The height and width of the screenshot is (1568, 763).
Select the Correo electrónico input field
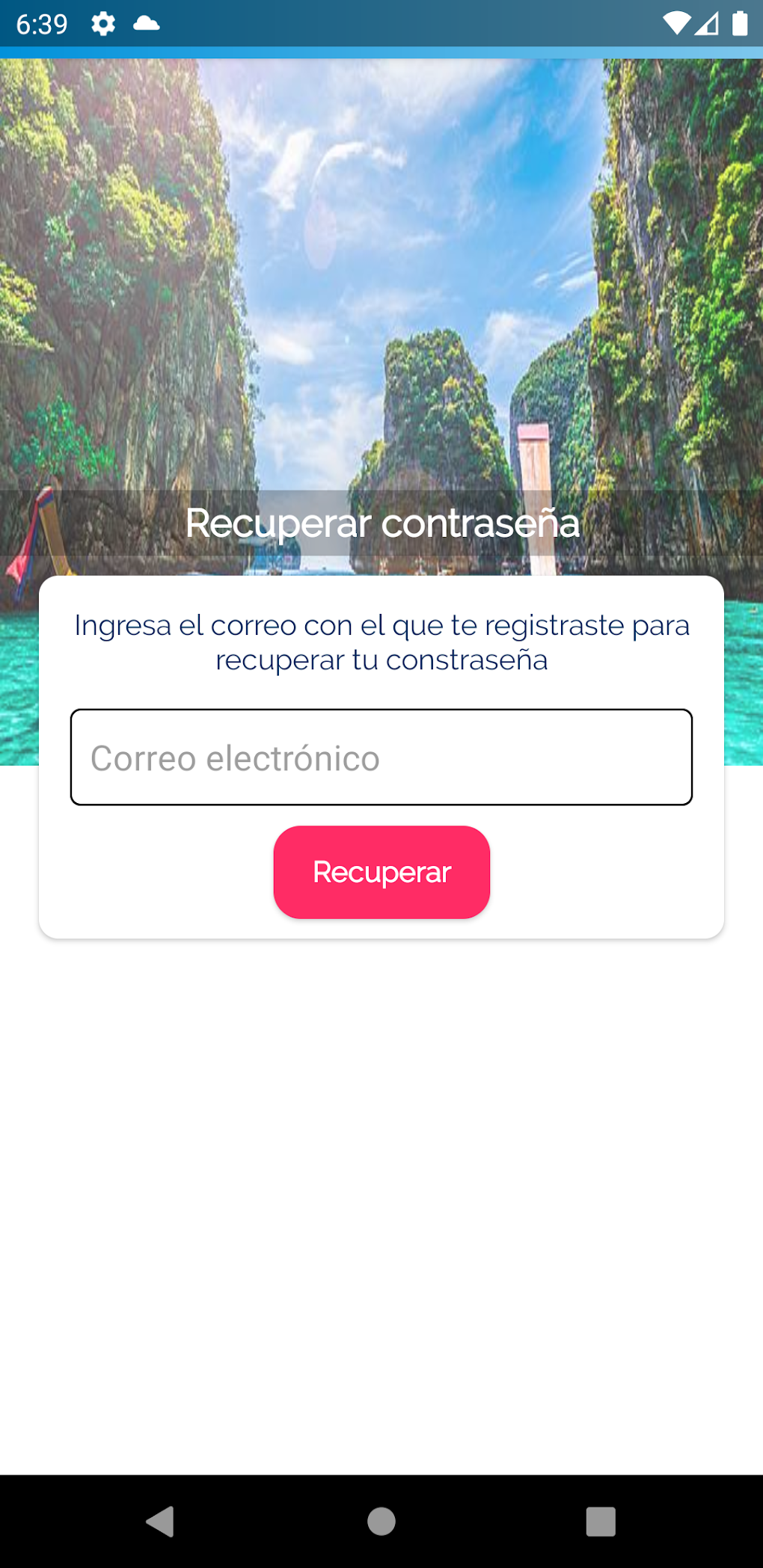[381, 757]
